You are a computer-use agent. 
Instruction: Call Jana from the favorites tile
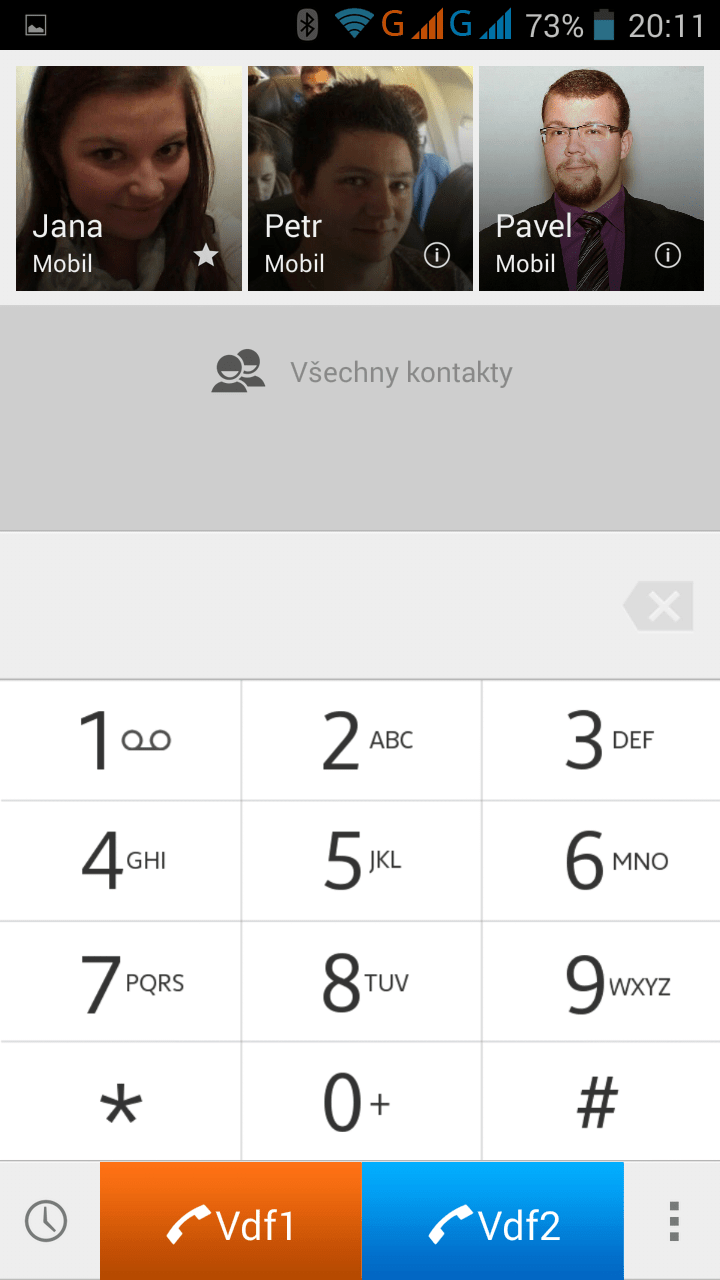pos(129,179)
